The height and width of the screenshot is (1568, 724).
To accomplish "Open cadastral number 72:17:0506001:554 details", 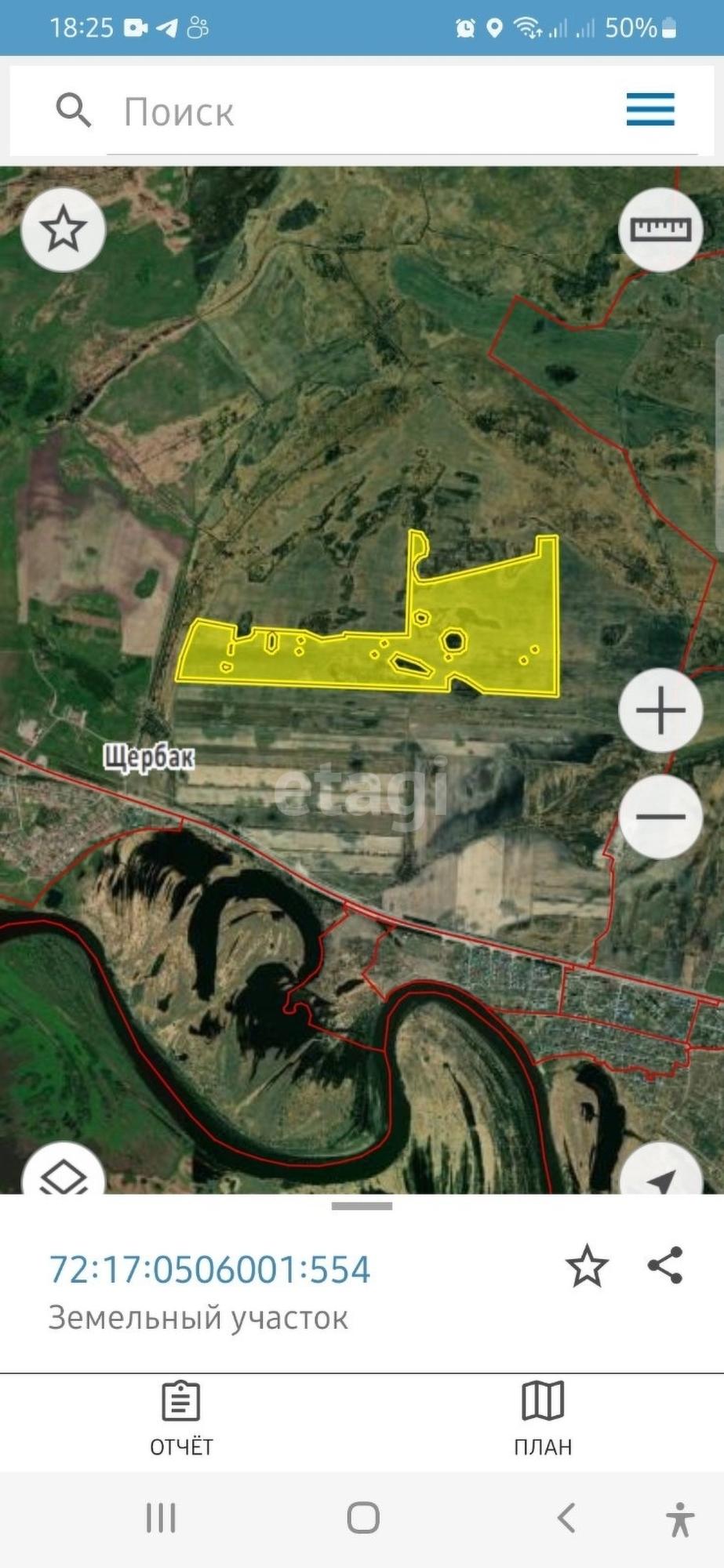I will pyautogui.click(x=209, y=1269).
